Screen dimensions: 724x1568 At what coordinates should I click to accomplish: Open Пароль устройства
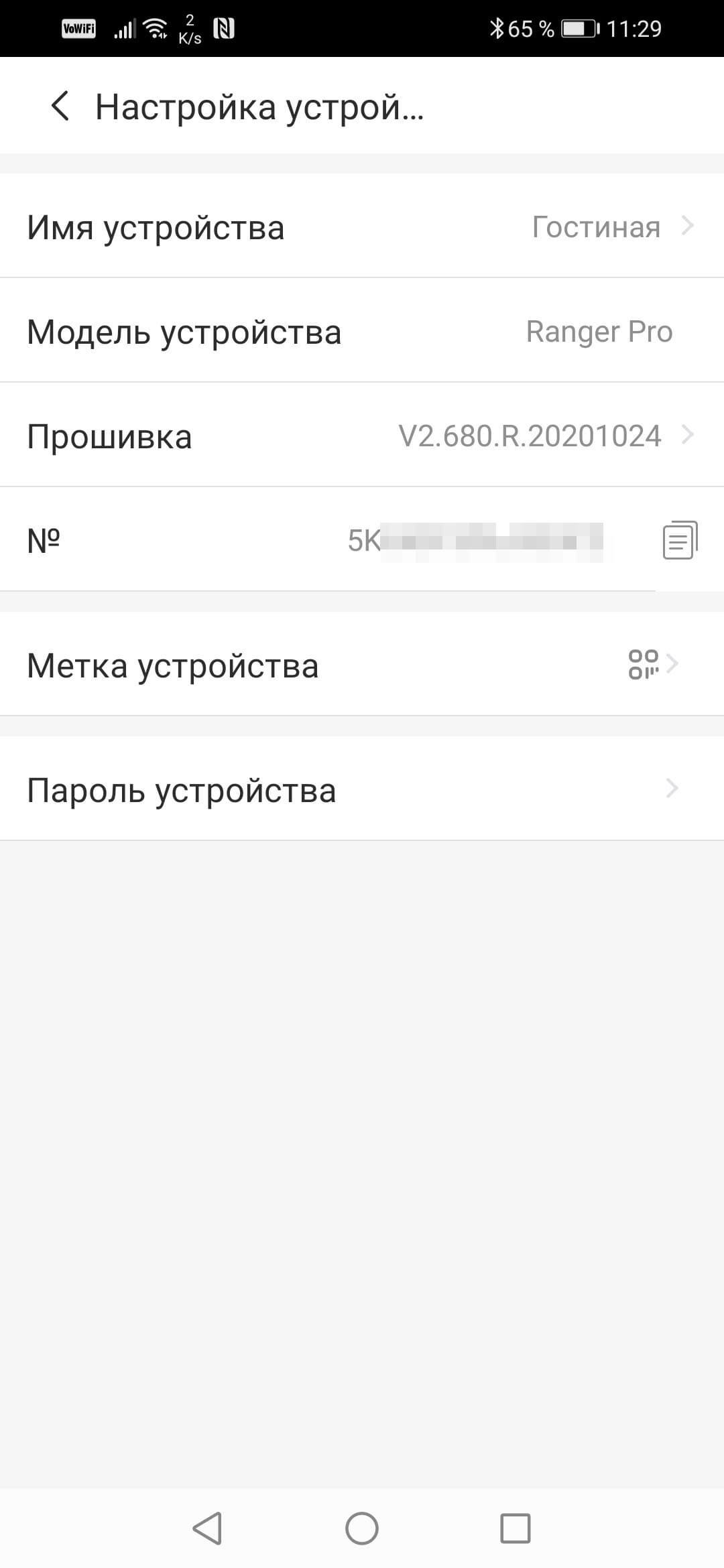click(362, 789)
